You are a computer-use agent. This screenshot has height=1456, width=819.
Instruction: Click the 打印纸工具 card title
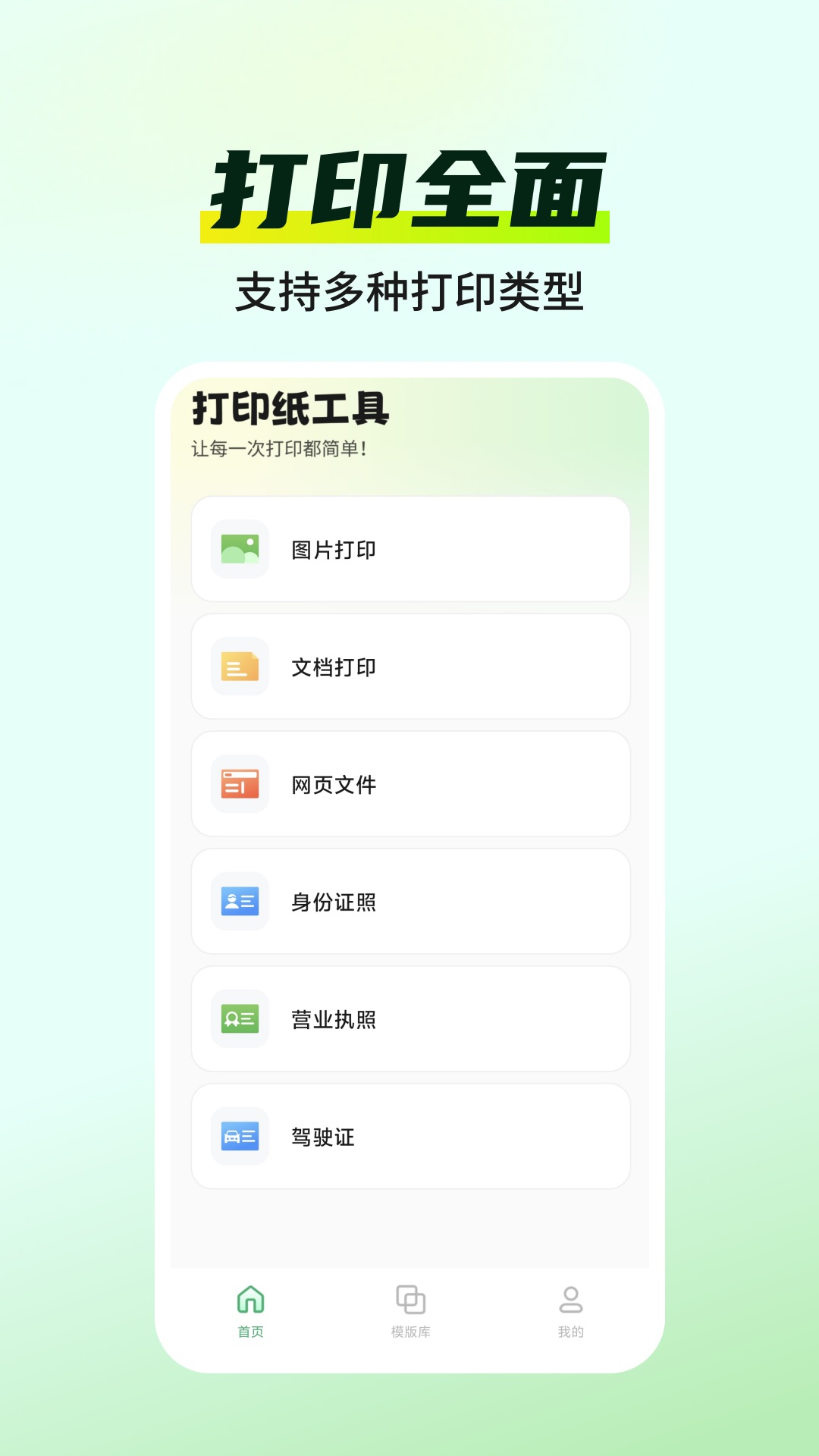[290, 409]
